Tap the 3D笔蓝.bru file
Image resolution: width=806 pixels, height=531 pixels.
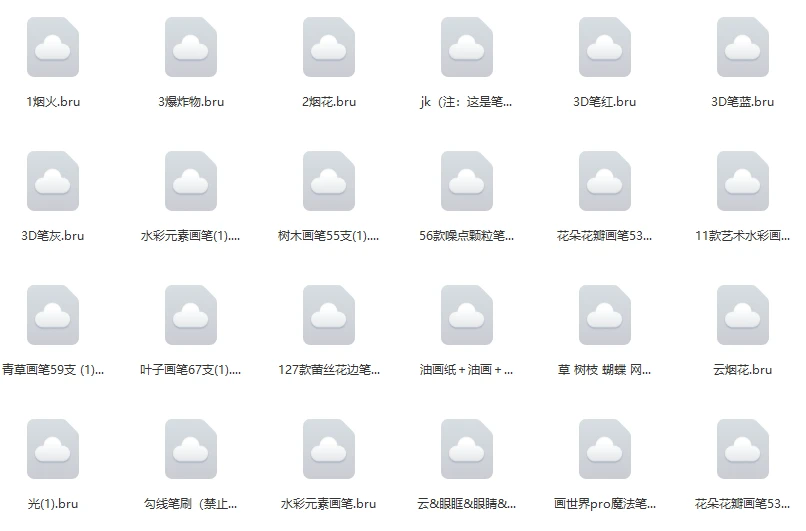[742, 47]
